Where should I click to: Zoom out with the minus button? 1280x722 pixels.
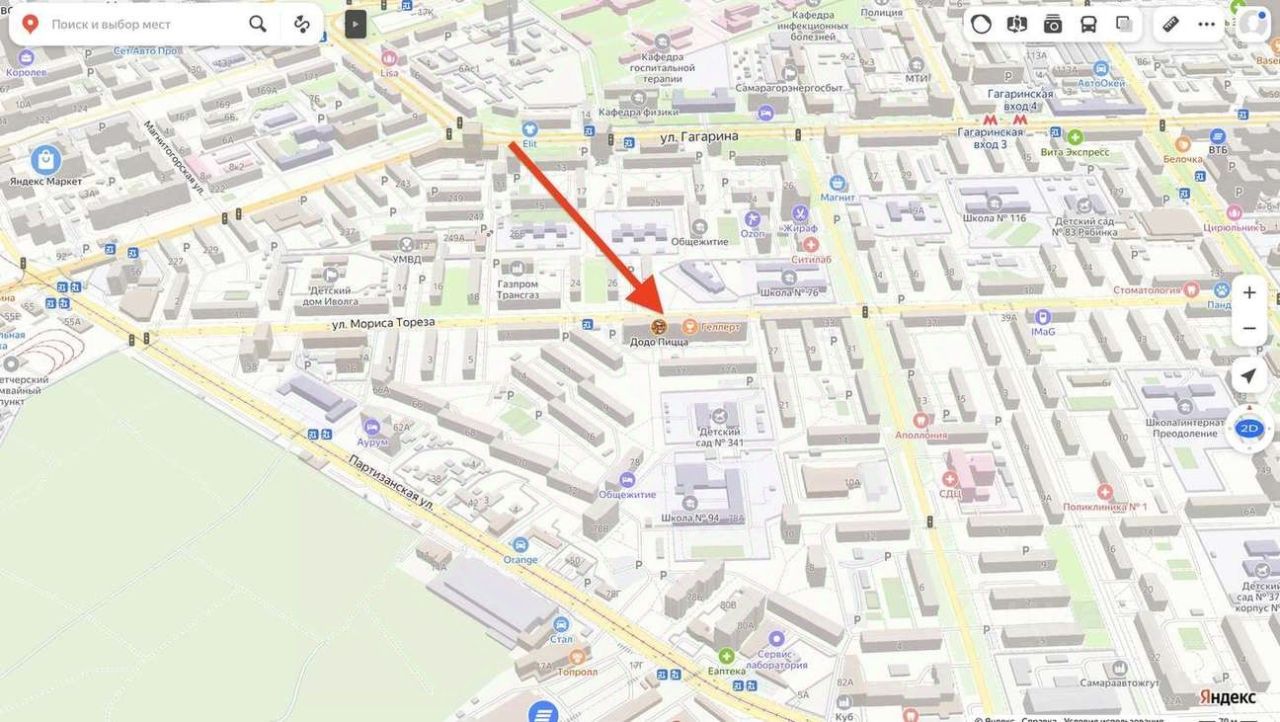[x=1249, y=329]
